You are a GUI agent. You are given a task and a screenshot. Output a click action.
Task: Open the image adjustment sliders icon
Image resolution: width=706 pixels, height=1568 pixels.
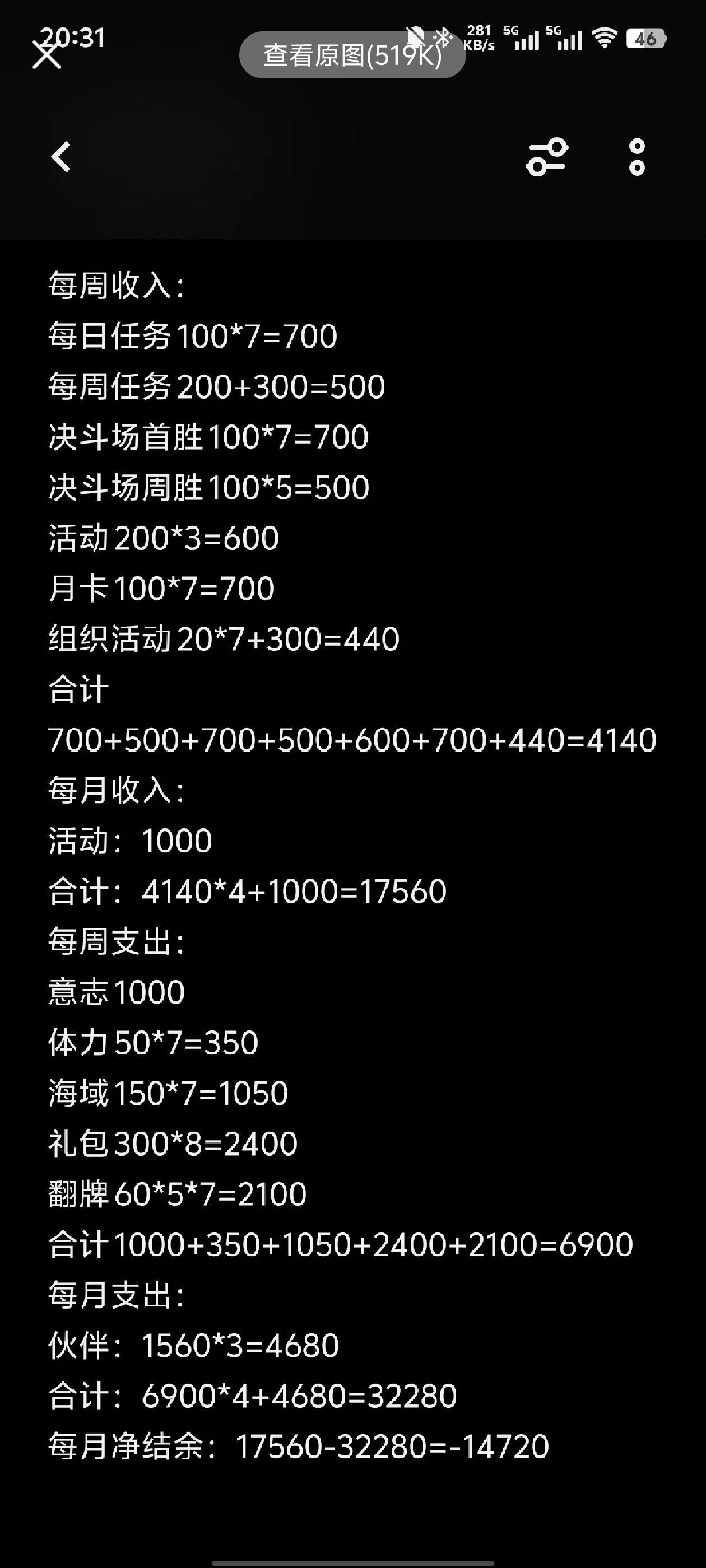pyautogui.click(x=546, y=157)
